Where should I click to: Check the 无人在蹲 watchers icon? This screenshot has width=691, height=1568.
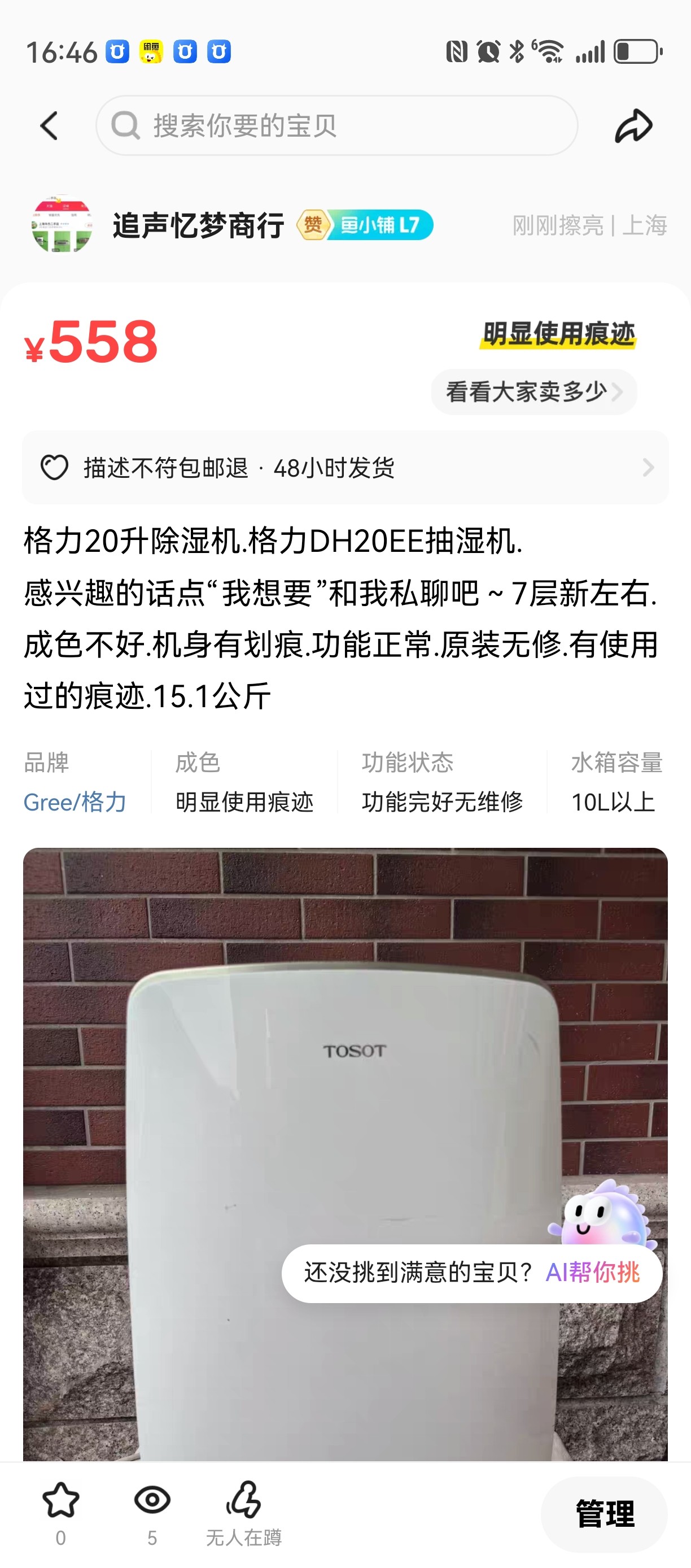(243, 1501)
